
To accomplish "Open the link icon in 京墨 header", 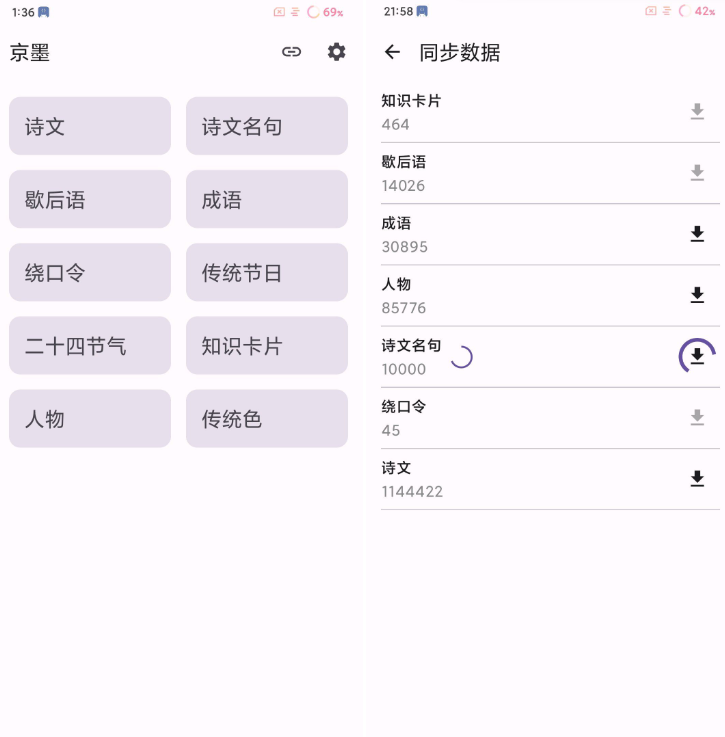I will 291,52.
